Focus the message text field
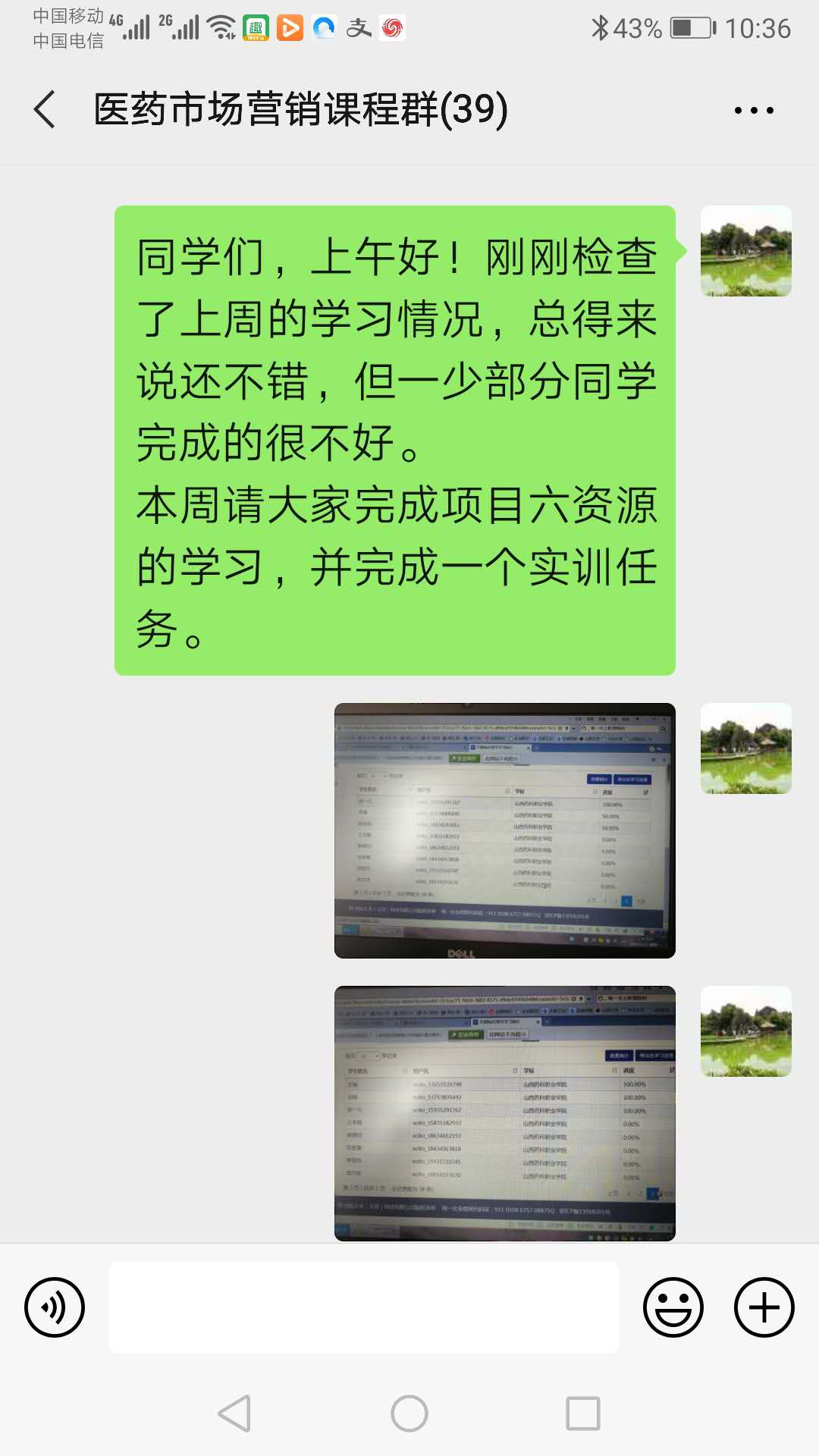 (364, 1307)
